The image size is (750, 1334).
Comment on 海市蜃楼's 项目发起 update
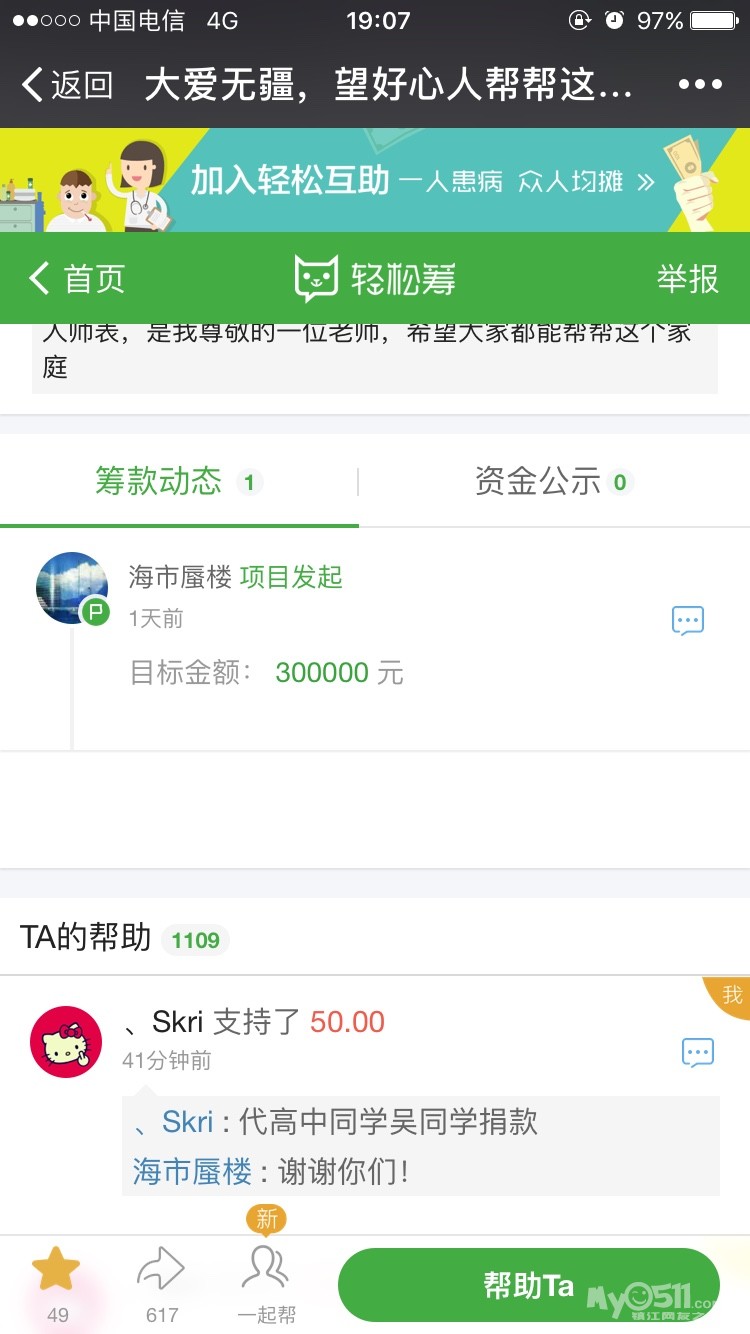pyautogui.click(x=688, y=620)
